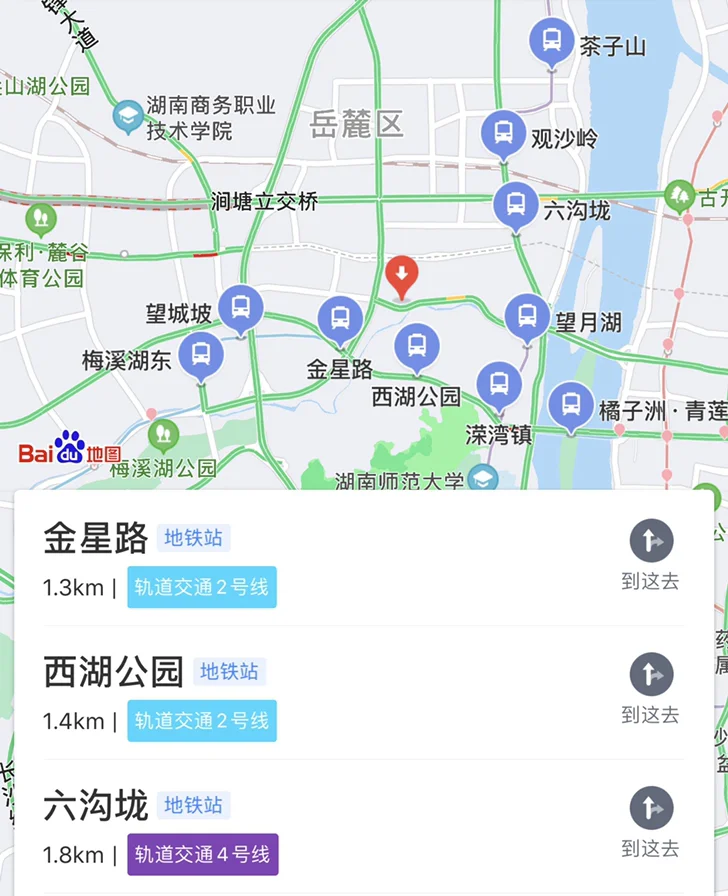Click the 溁湾镇 subway station marker
Viewport: 728px width, 896px height.
pos(498,381)
